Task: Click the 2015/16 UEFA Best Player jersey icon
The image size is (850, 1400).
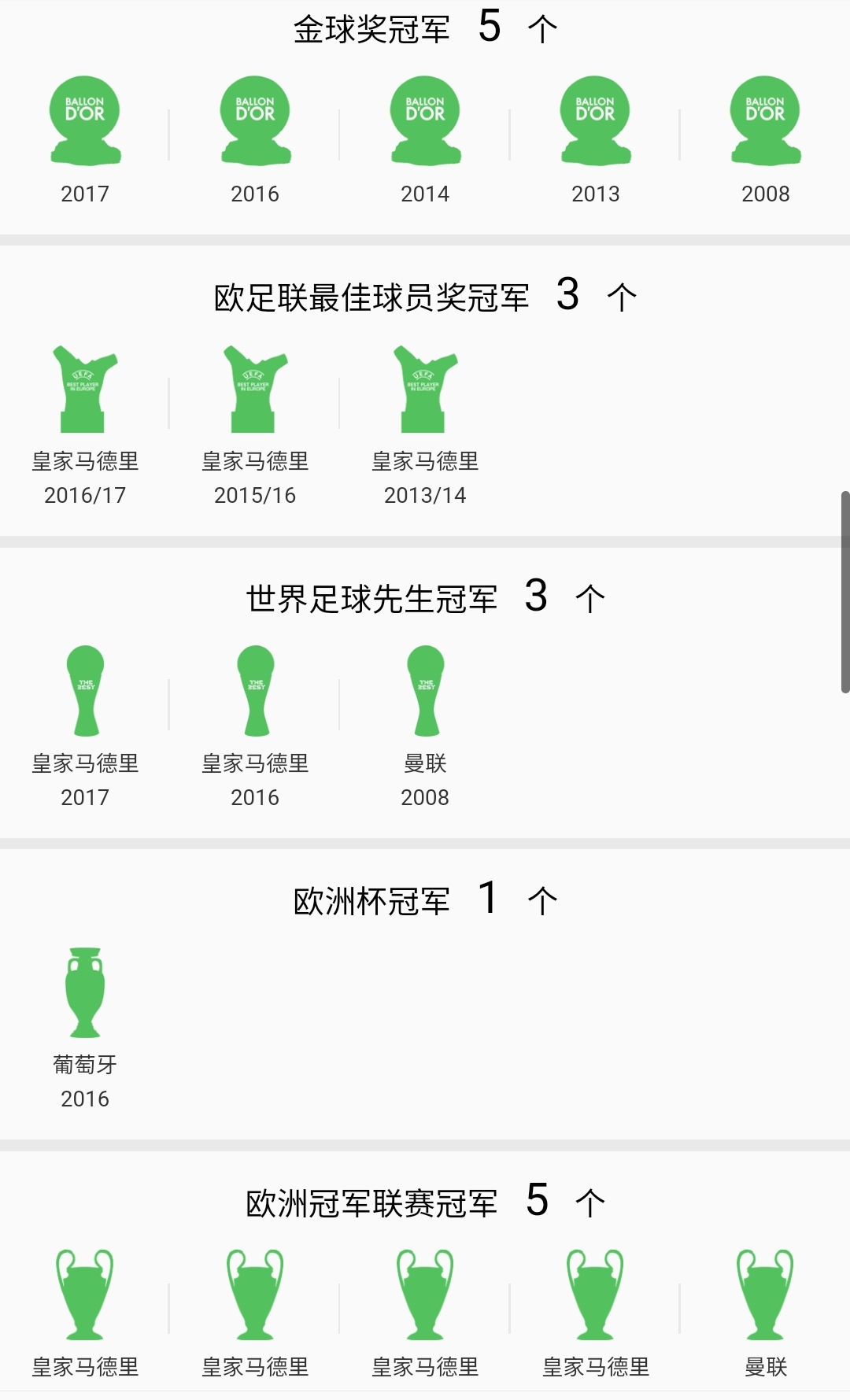Action: point(255,390)
